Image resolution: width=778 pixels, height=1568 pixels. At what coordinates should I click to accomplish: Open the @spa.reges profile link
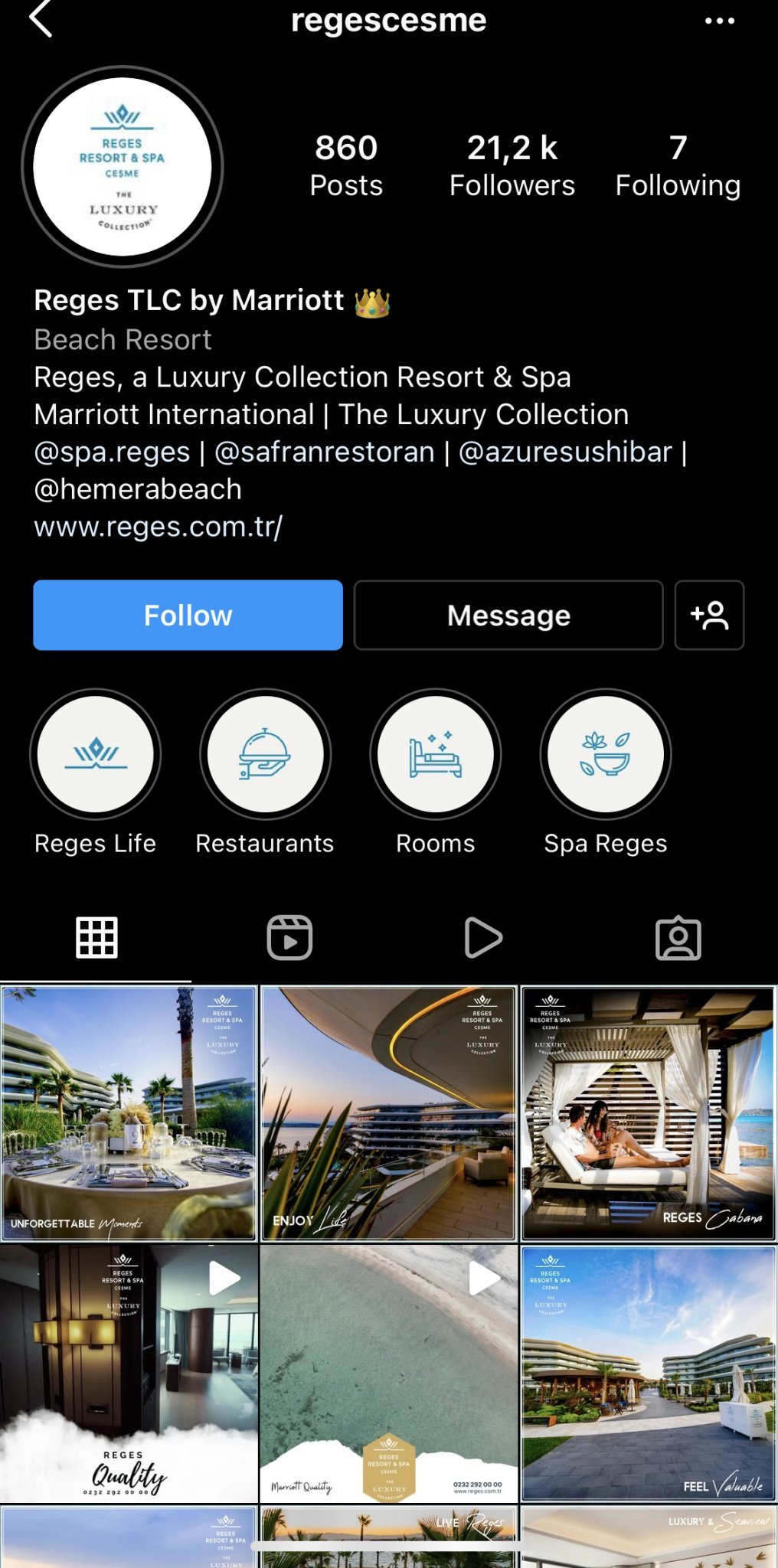point(112,452)
